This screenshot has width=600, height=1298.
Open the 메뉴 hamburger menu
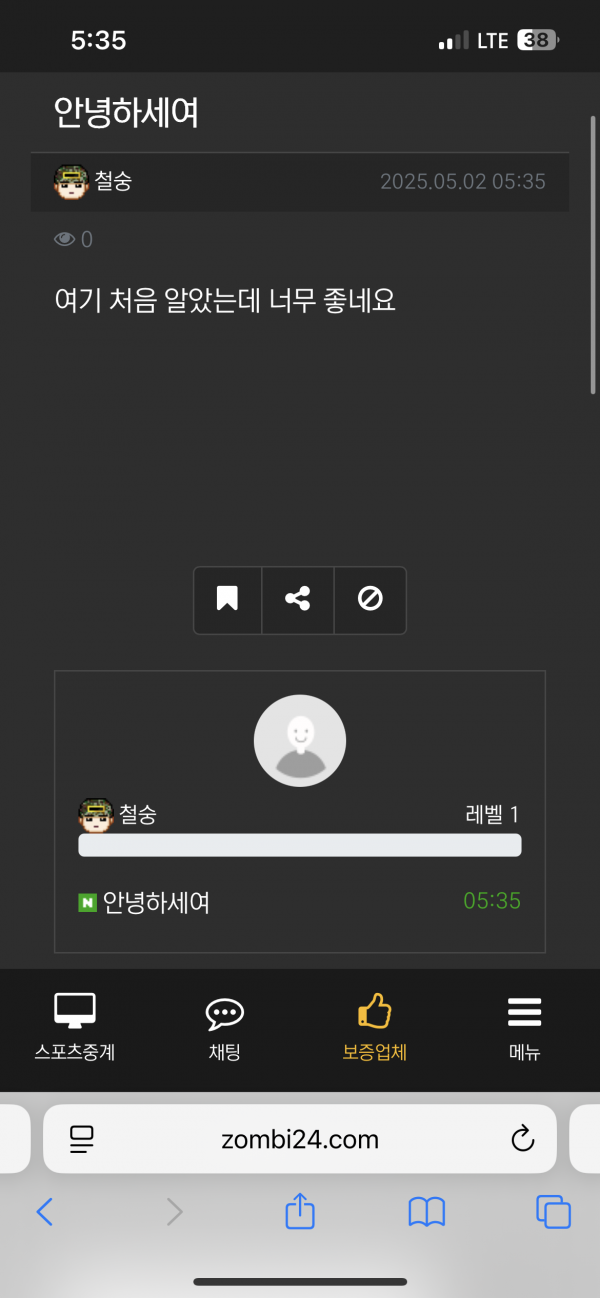click(x=524, y=1027)
